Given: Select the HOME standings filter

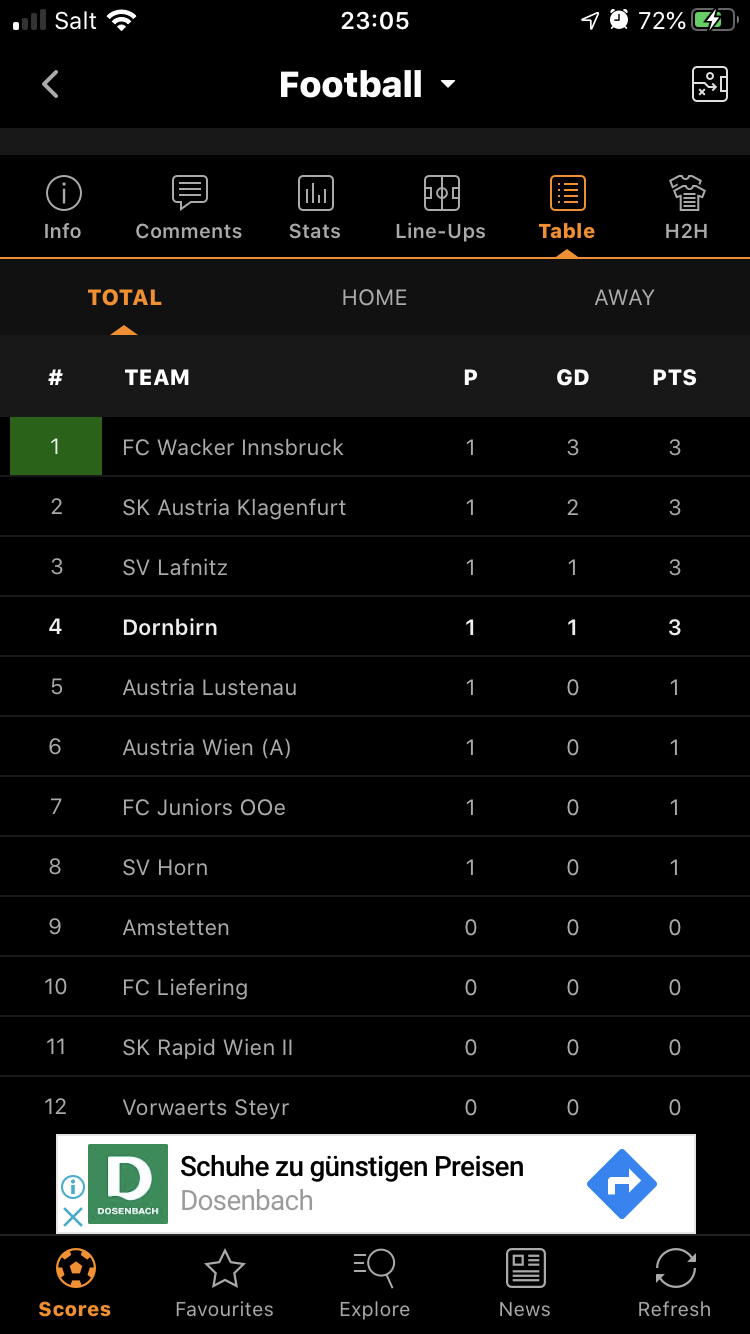Looking at the screenshot, I should [375, 297].
